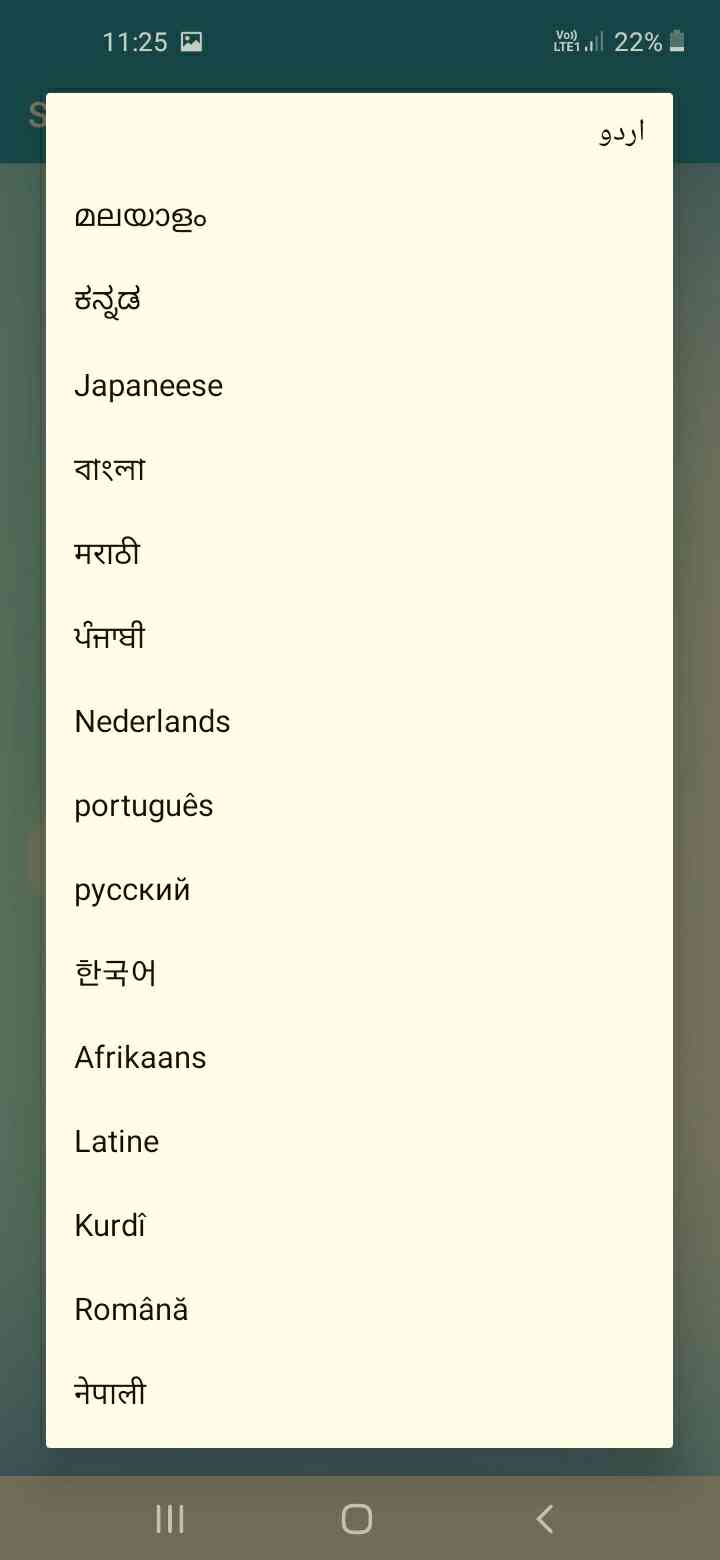Go back using the system back button
720x1560 pixels.
545,1519
